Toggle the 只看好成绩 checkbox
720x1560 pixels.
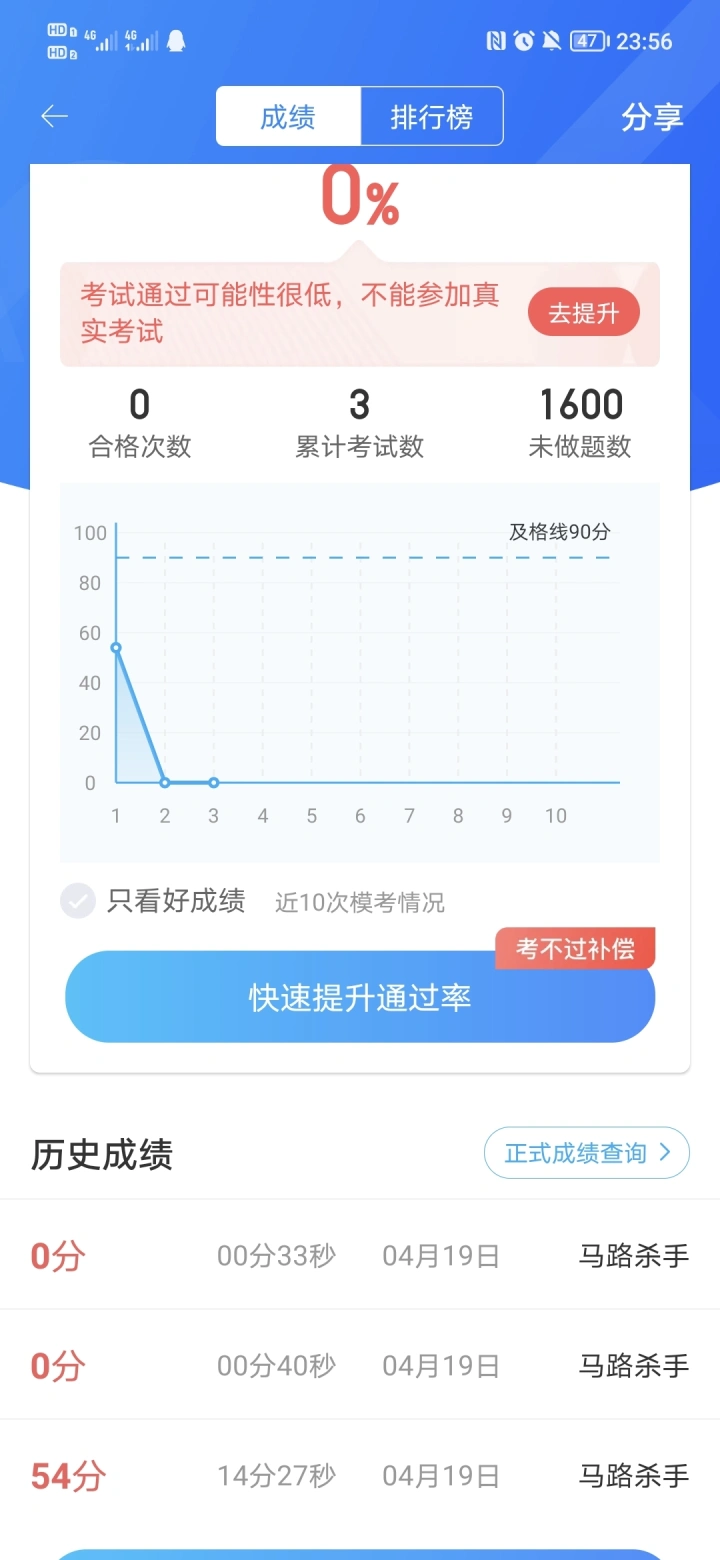click(x=78, y=901)
